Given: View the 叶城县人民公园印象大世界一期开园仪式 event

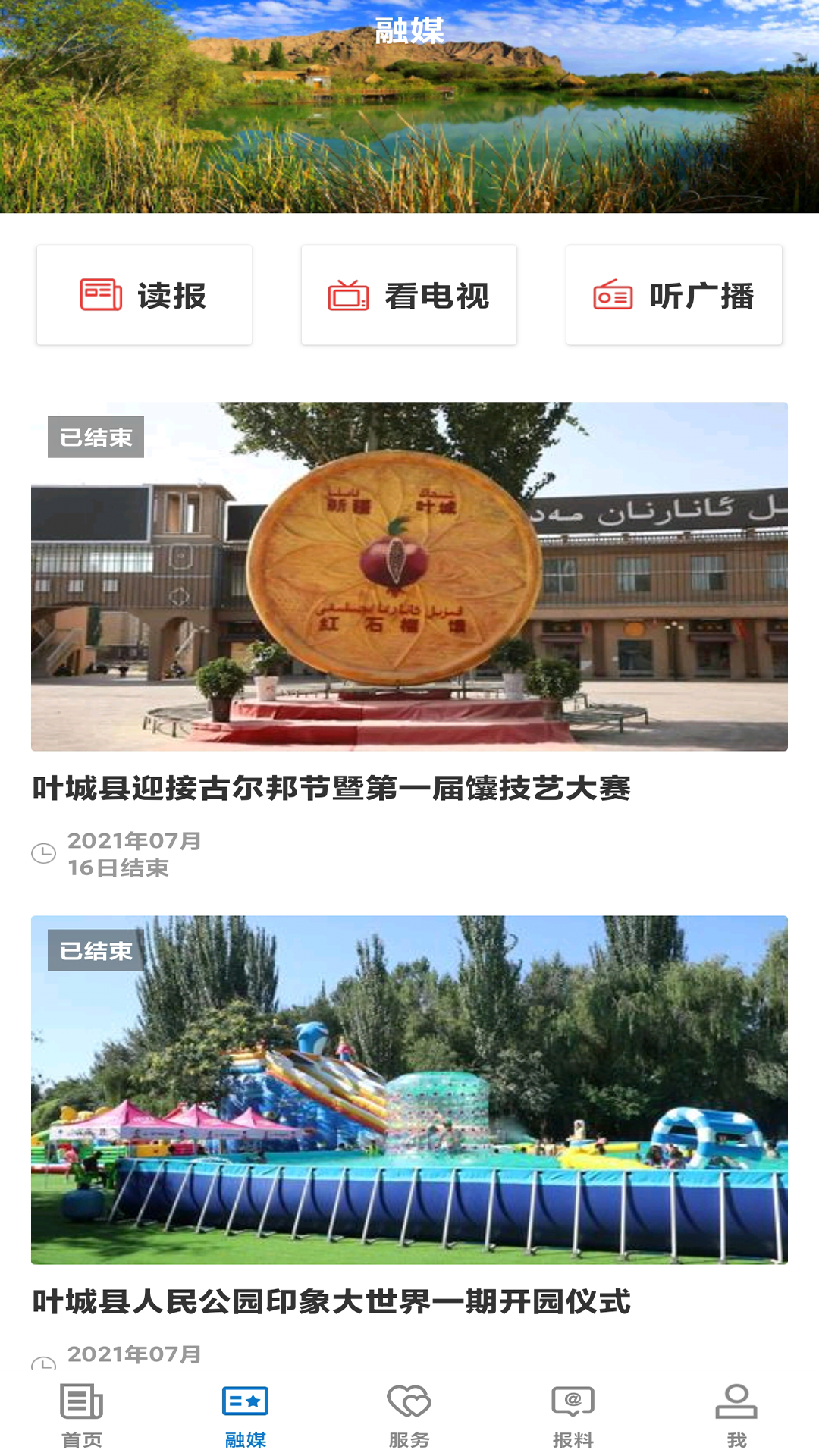Looking at the screenshot, I should point(409,1090).
